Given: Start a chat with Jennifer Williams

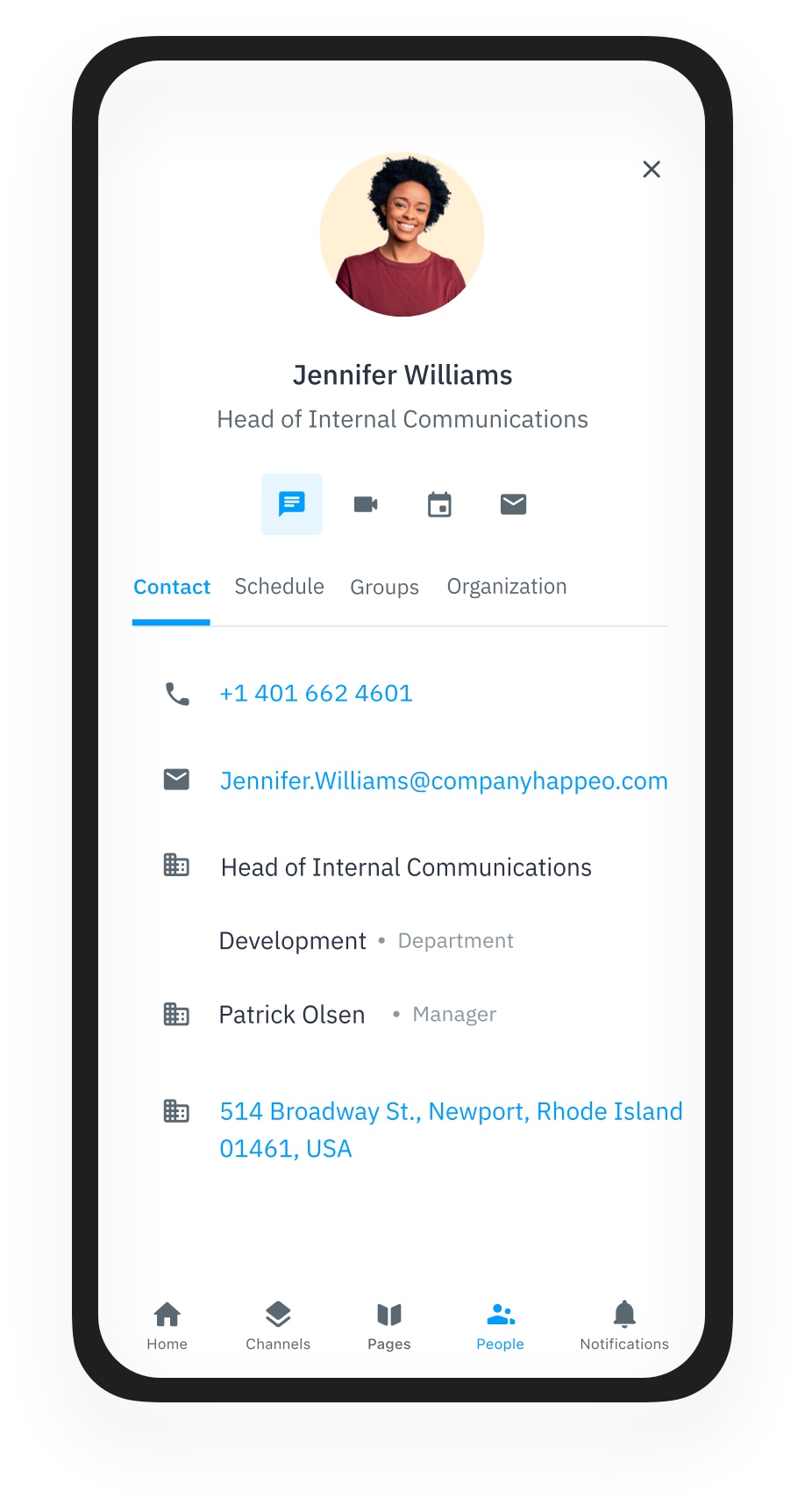Looking at the screenshot, I should point(292,504).
